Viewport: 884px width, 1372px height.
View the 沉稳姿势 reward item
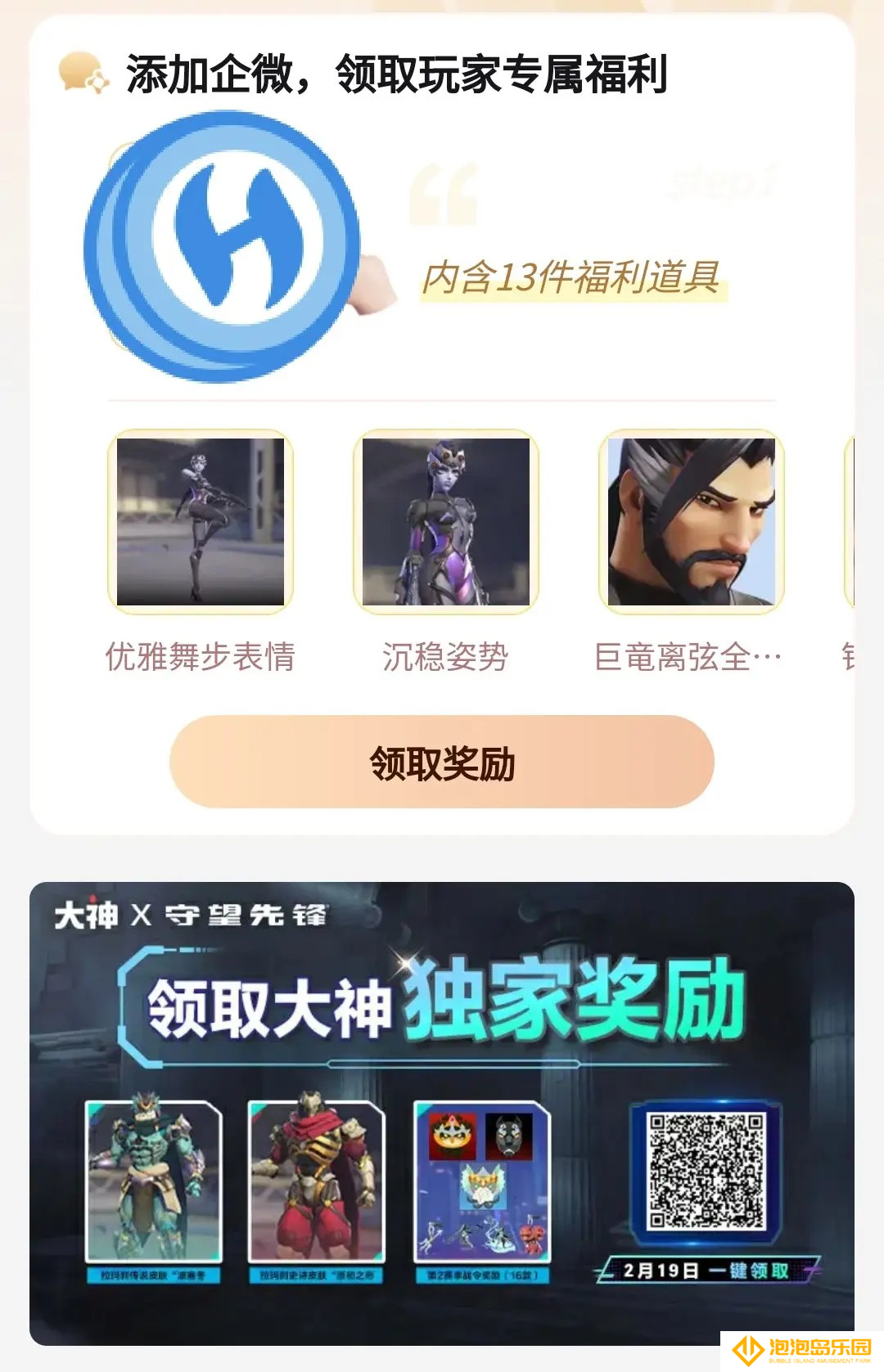(x=446, y=522)
